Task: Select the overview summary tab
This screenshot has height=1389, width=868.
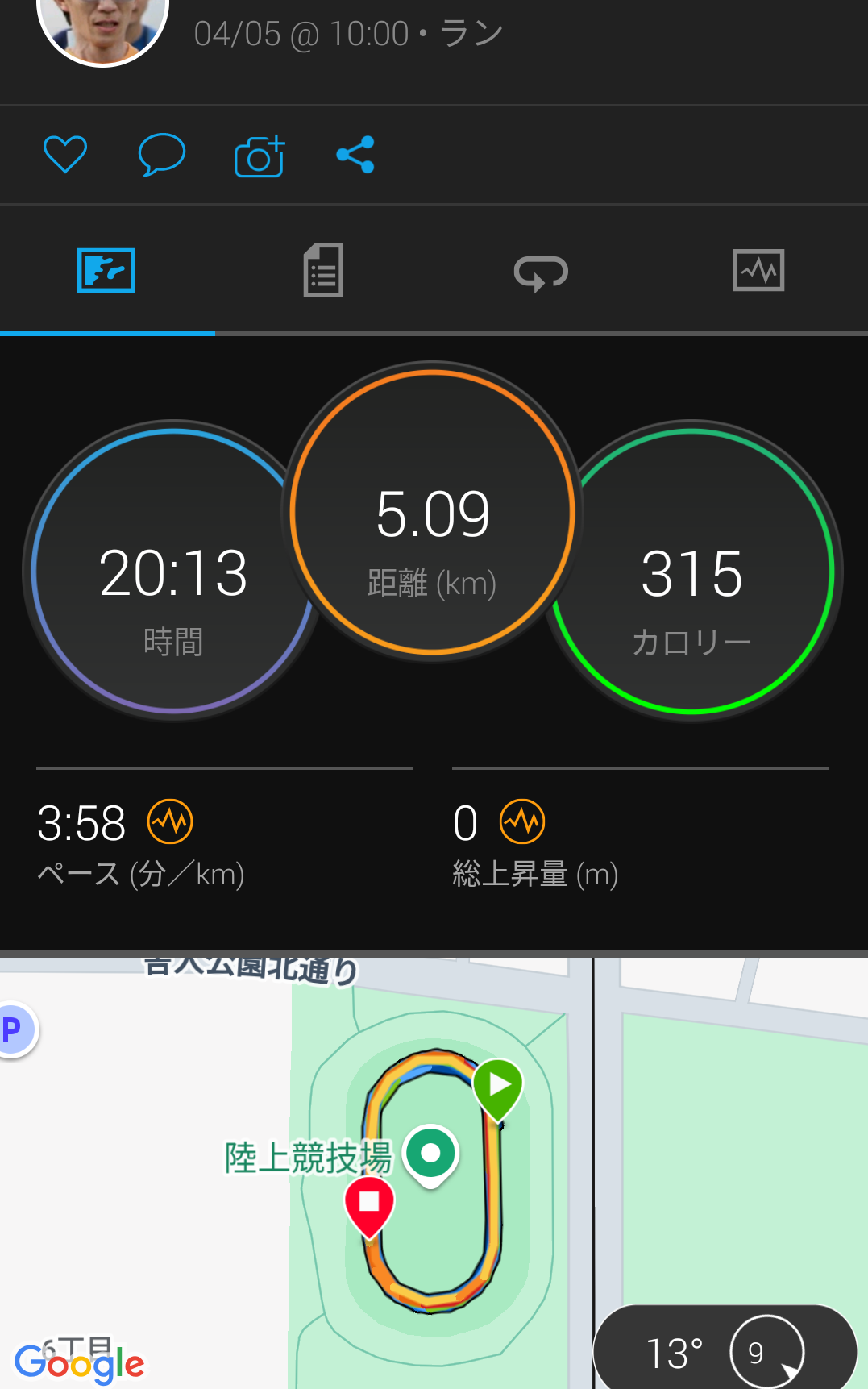Action: [x=106, y=271]
